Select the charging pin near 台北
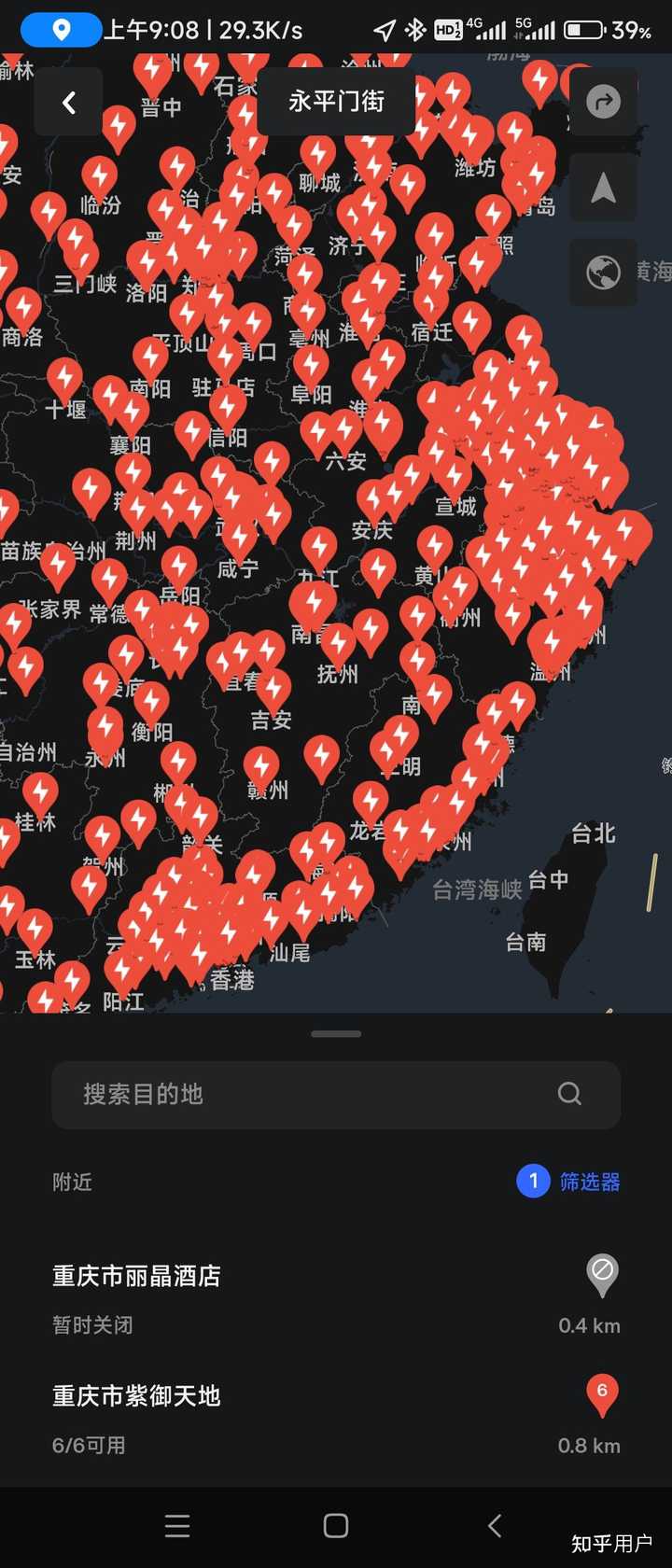672x1568 pixels. coord(518,700)
